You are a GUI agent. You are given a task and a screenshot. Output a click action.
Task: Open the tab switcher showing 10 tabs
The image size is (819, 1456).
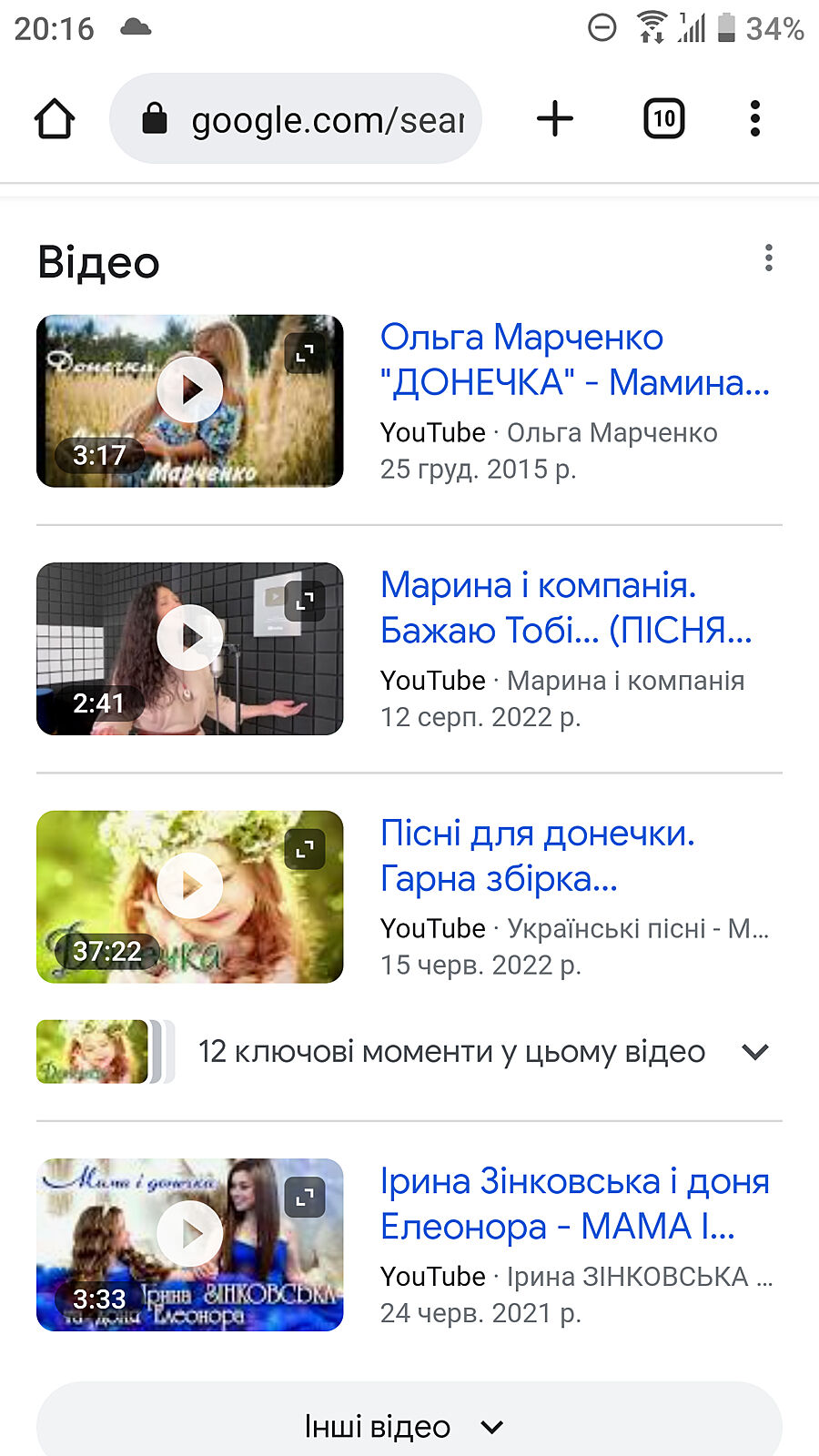click(663, 119)
